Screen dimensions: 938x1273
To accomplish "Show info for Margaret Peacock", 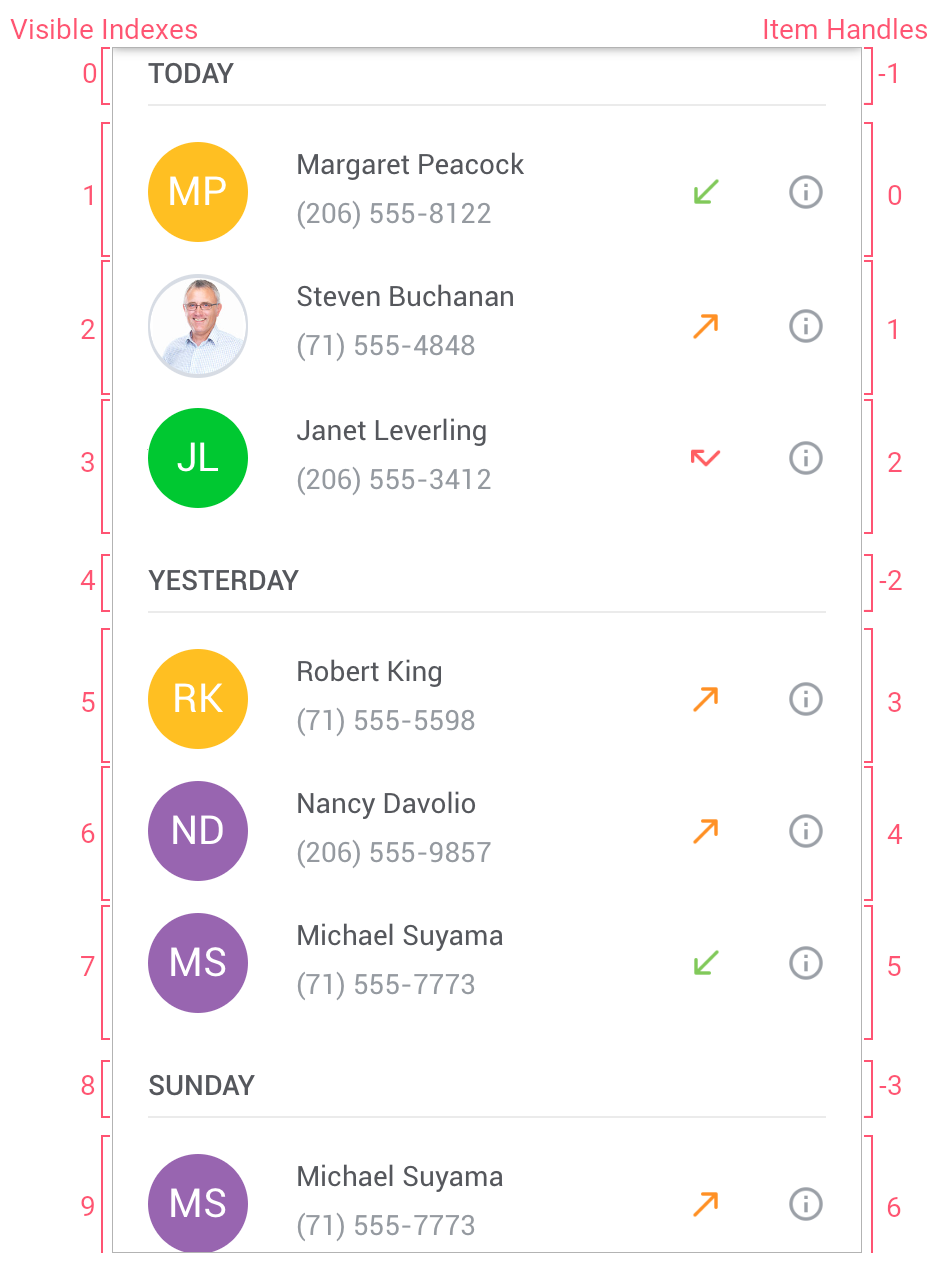I will coord(805,191).
